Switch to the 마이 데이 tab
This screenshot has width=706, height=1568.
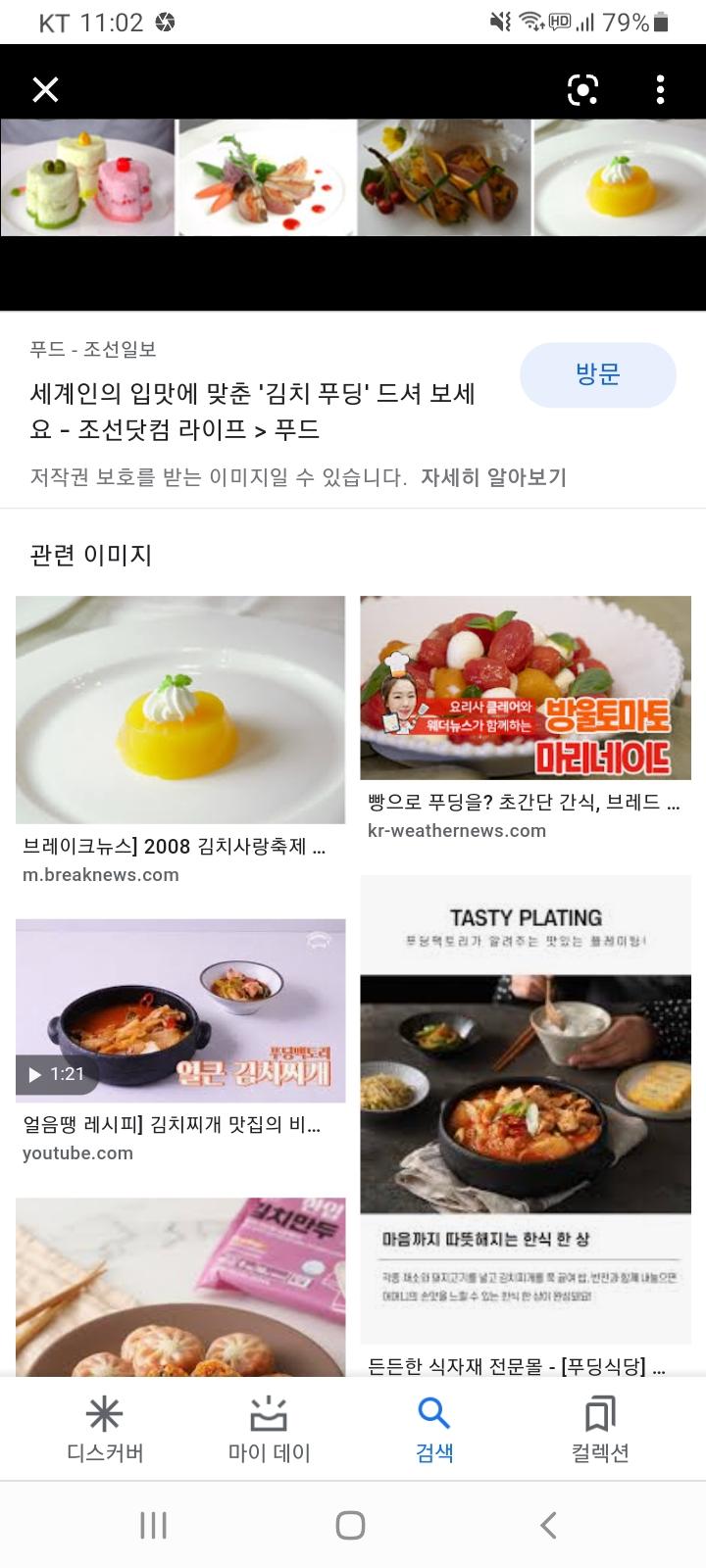point(269,1431)
